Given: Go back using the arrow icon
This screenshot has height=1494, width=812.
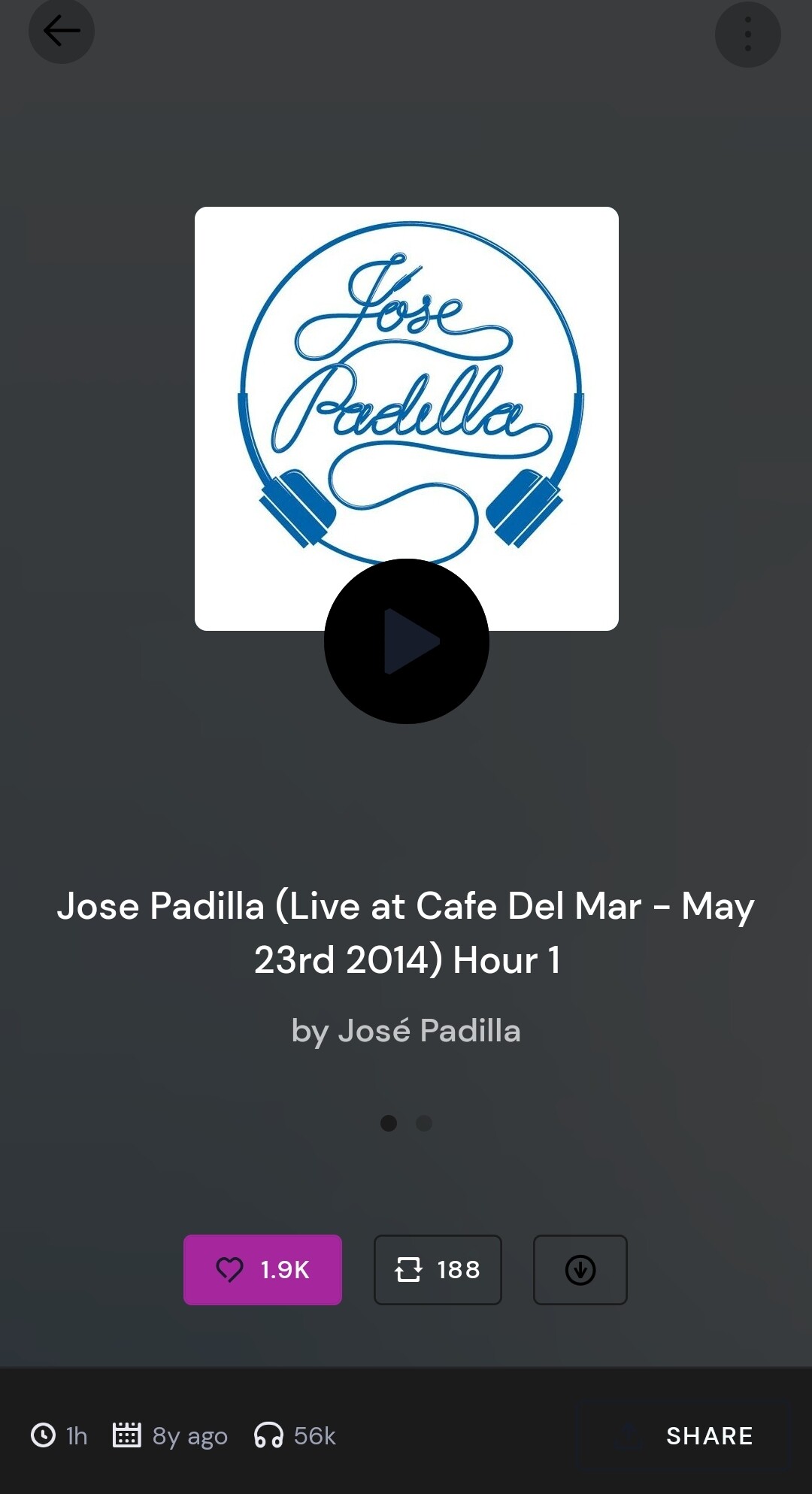Looking at the screenshot, I should 62,32.
